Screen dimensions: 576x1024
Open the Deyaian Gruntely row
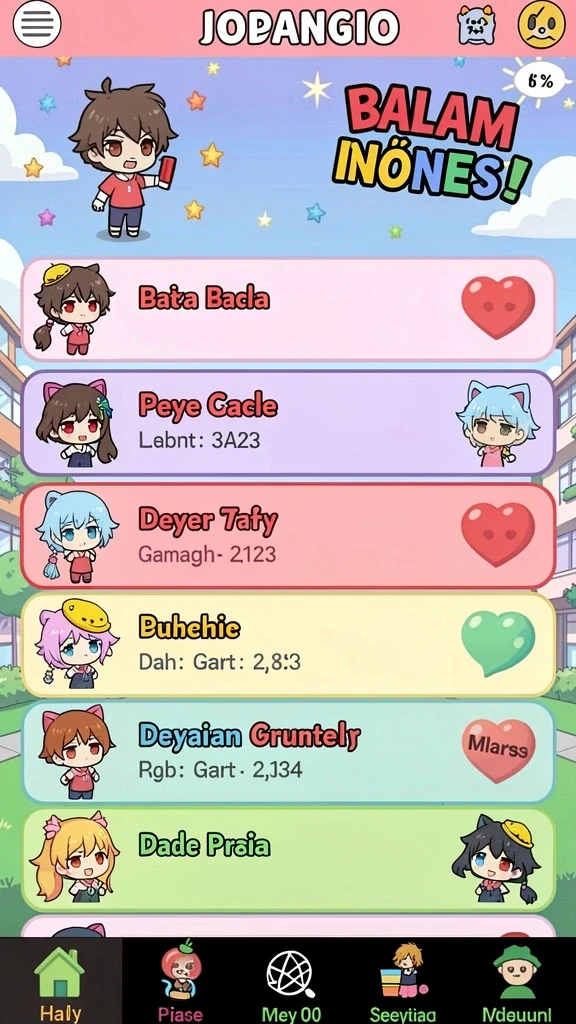click(x=288, y=752)
